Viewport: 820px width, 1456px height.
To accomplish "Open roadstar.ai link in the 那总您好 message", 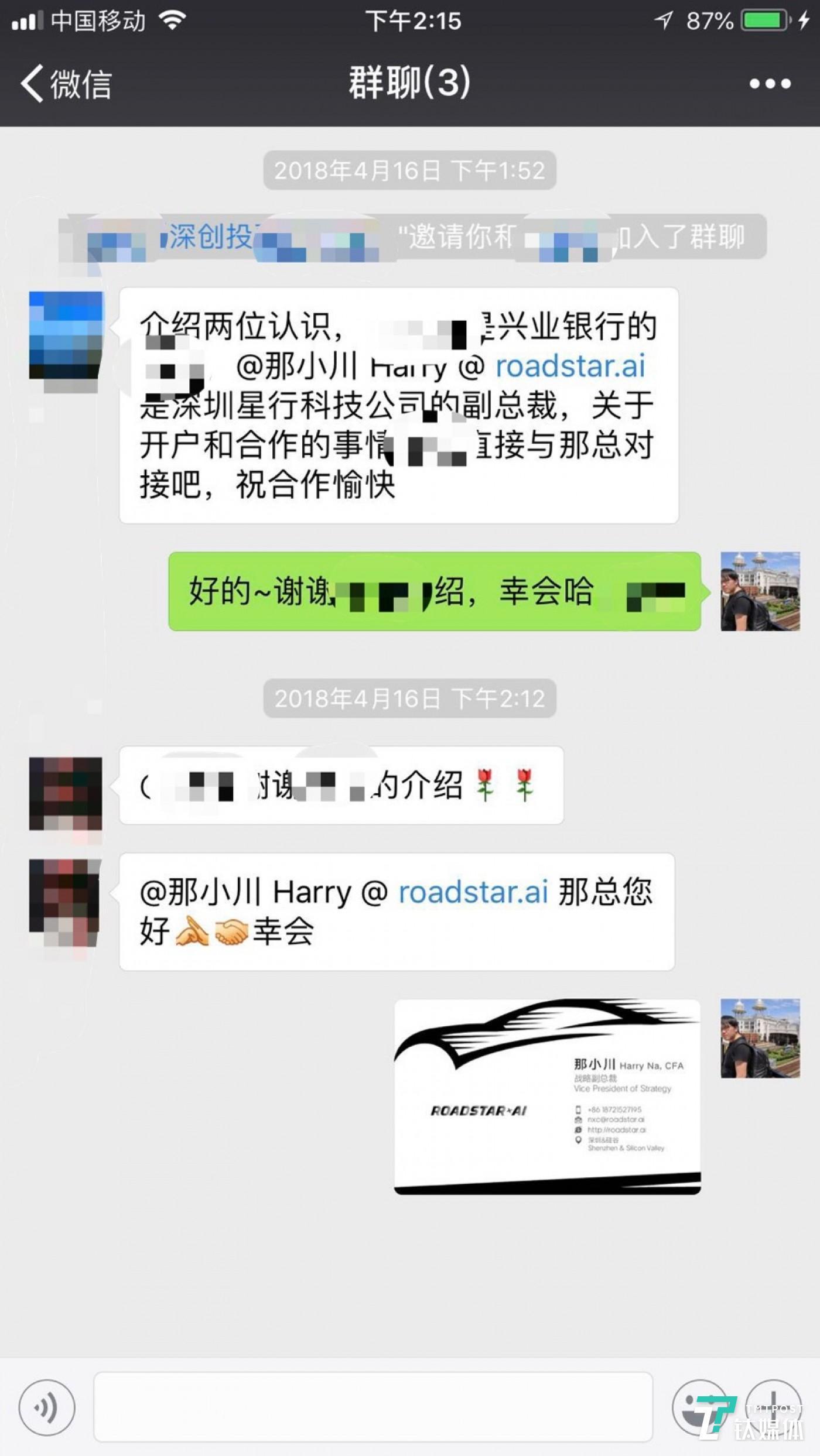I will (x=473, y=892).
